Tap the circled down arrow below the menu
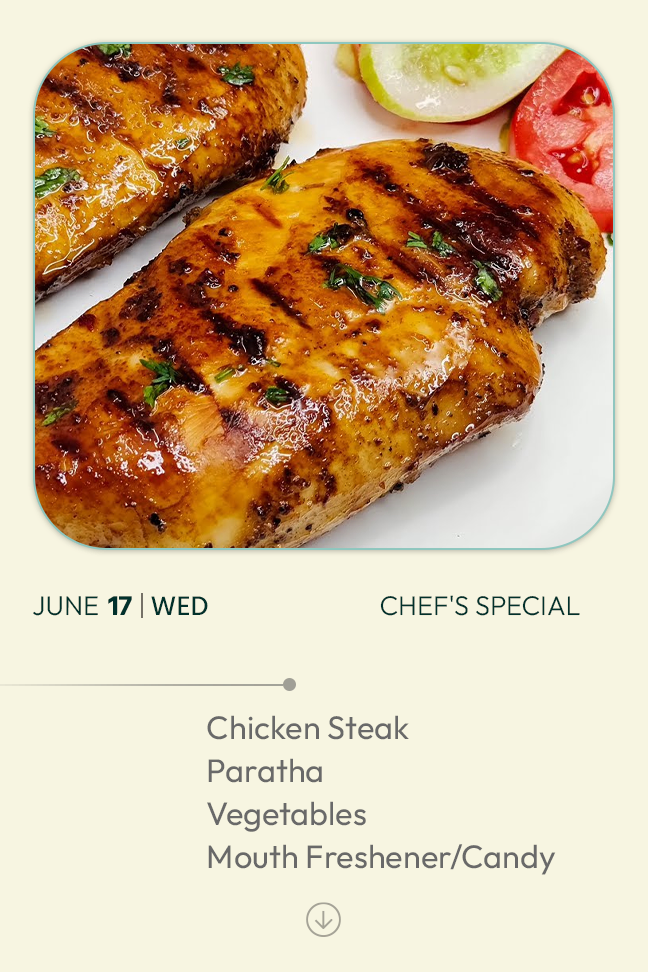648x972 pixels. [x=323, y=919]
